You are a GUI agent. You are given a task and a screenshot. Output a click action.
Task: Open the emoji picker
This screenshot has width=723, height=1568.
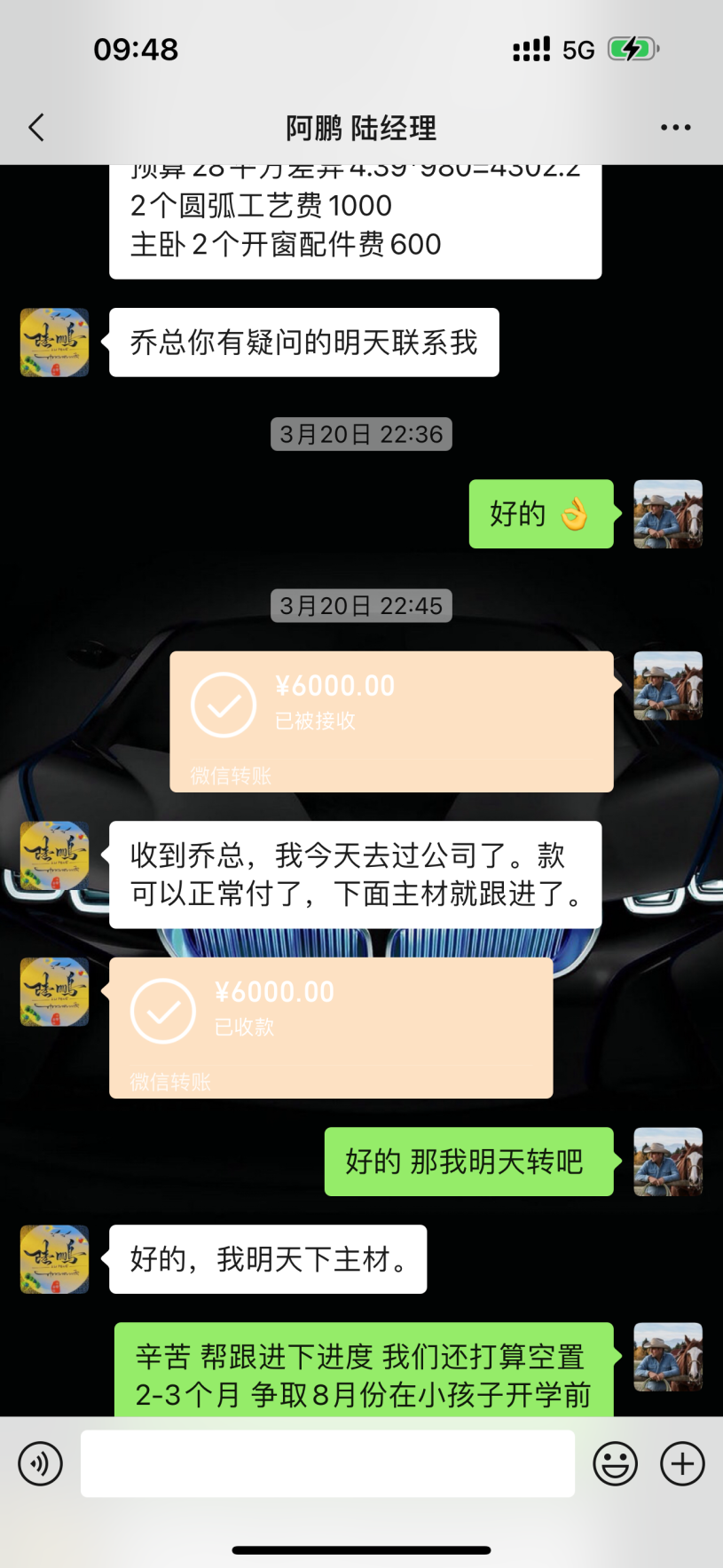[x=615, y=1463]
